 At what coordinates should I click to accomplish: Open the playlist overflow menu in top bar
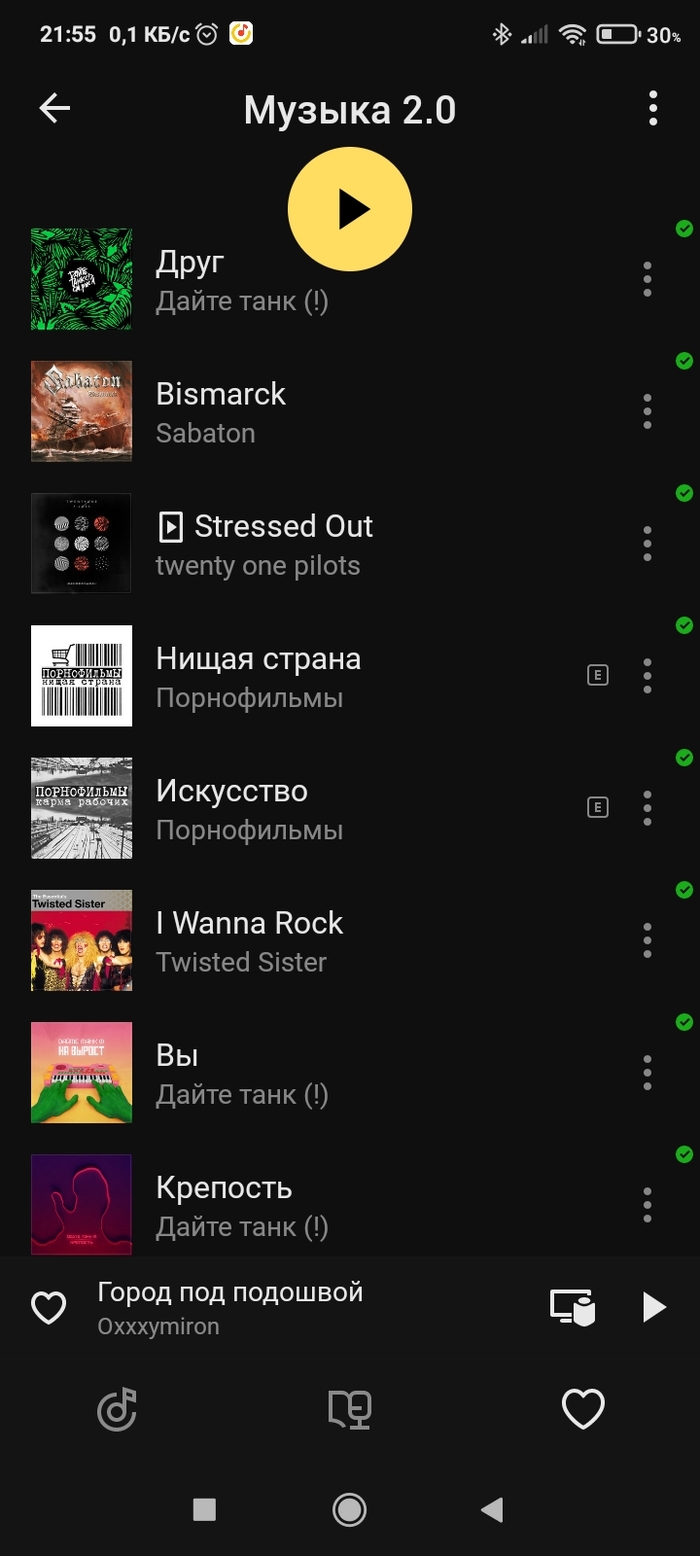(x=652, y=108)
